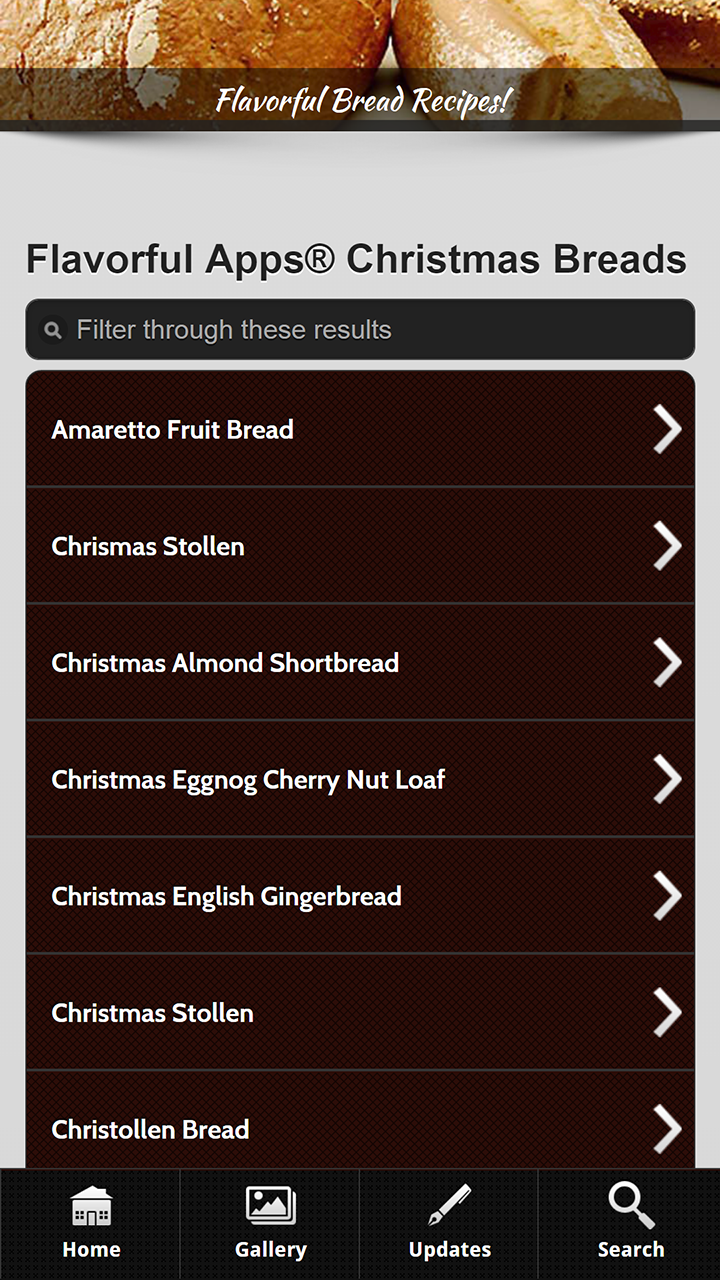Open Christmas English Gingerbread recipe
This screenshot has height=1280, width=720.
tap(360, 896)
